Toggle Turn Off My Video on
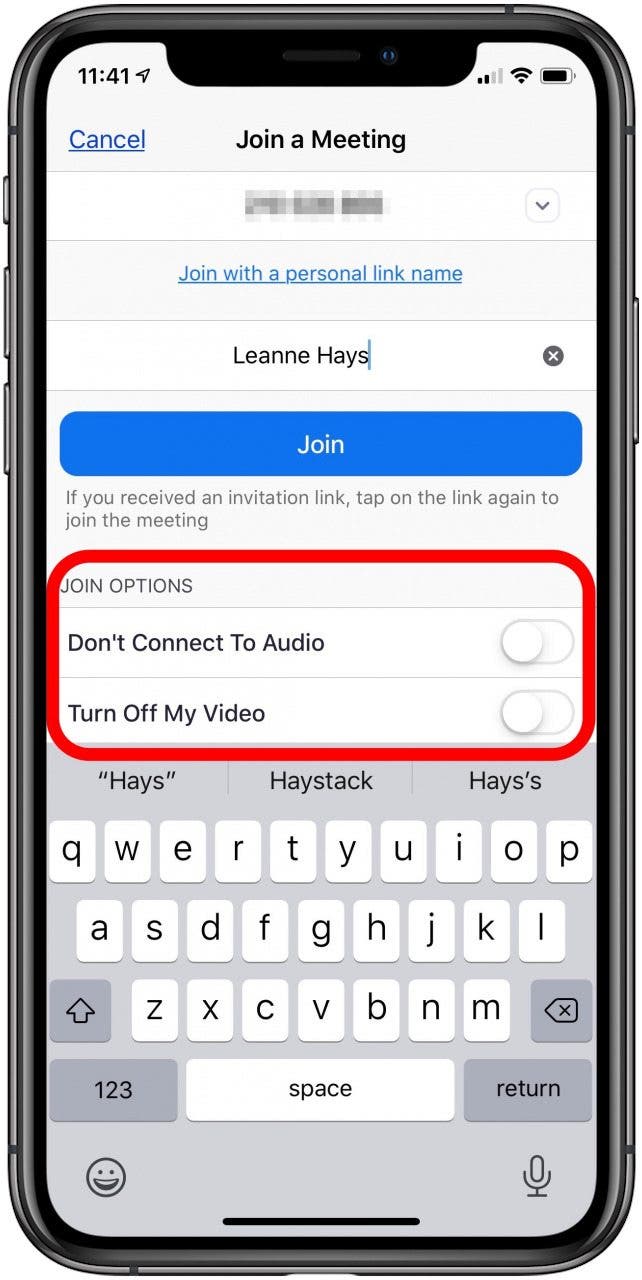Screen dimensions: 642x1280 pyautogui.click(x=537, y=713)
